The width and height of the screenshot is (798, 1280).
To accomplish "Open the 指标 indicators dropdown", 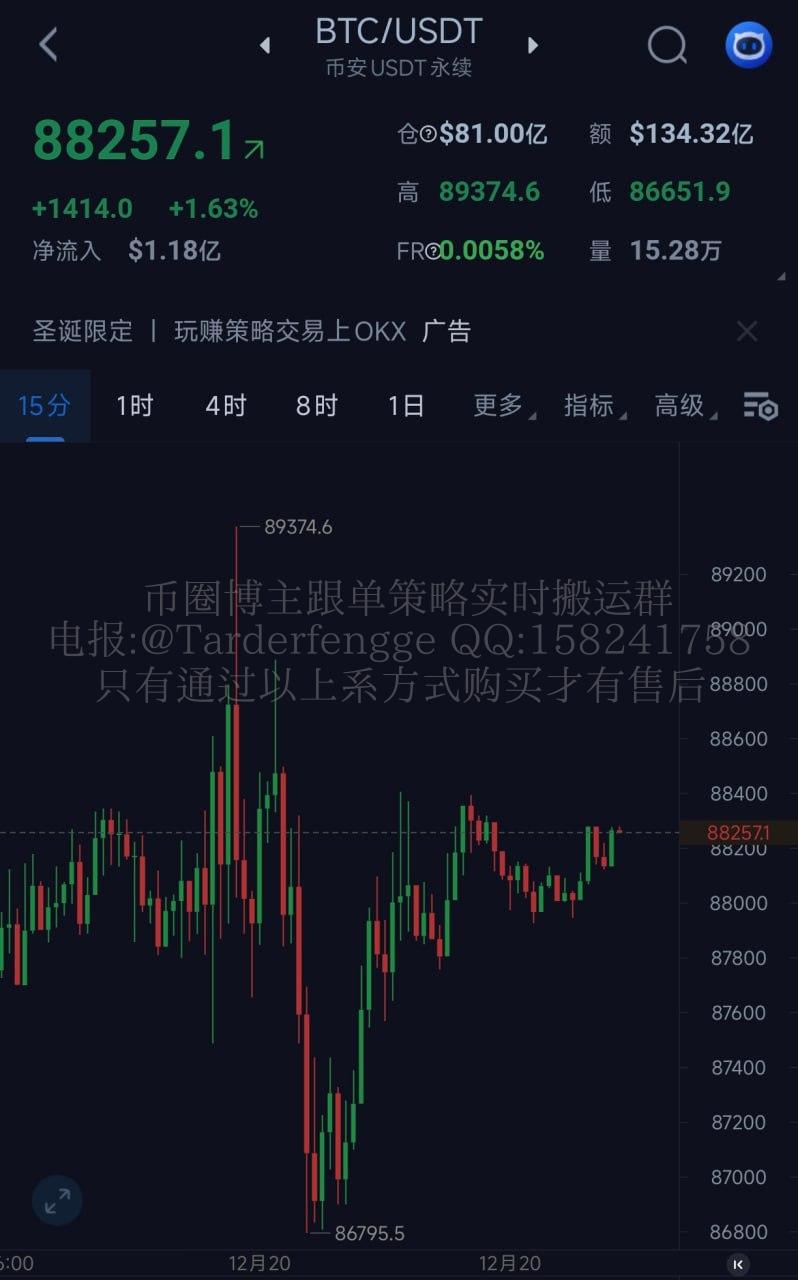I will (x=592, y=406).
